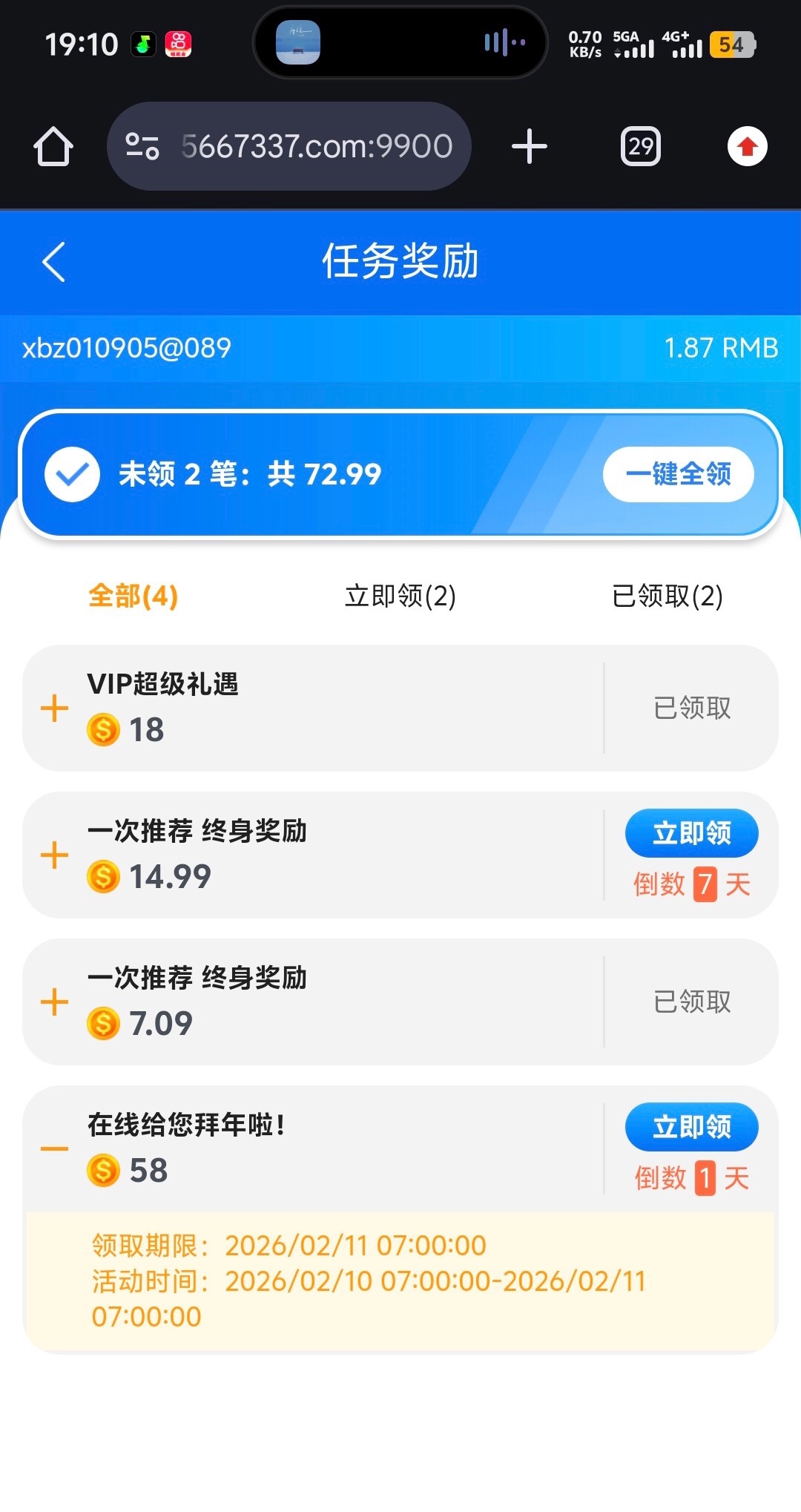View the 29 open browser tabs

coord(640,146)
